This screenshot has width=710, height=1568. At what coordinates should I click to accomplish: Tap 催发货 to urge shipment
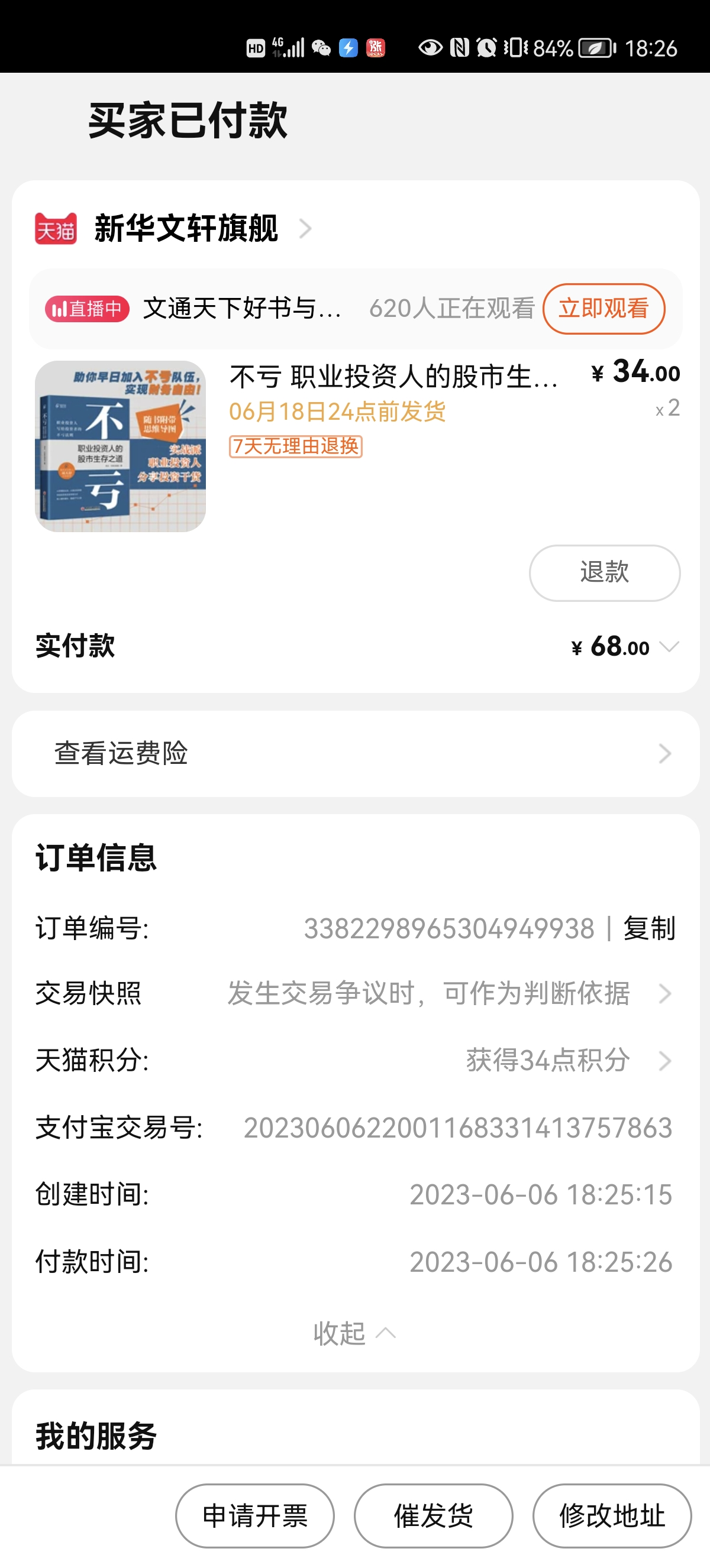pos(433,1515)
